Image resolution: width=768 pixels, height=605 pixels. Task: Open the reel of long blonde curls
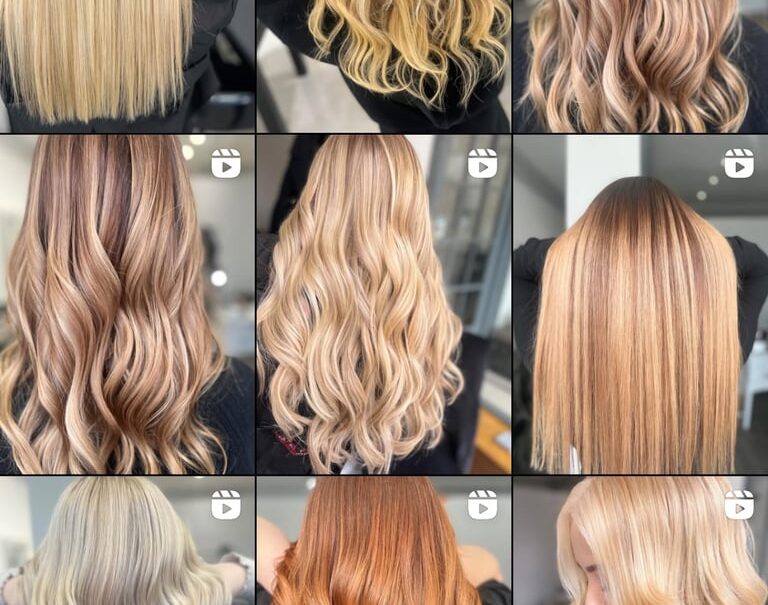(384, 304)
